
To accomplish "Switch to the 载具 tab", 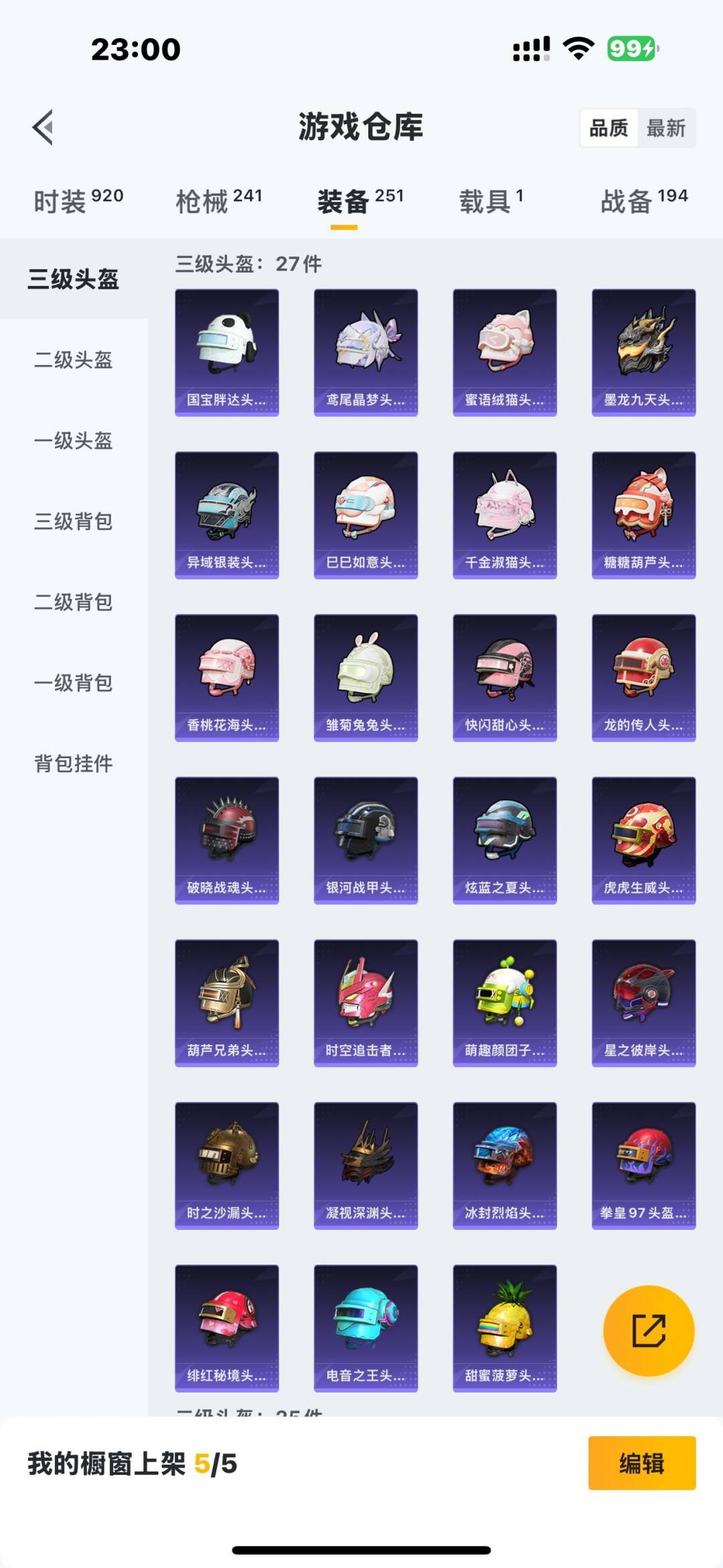I will 491,201.
